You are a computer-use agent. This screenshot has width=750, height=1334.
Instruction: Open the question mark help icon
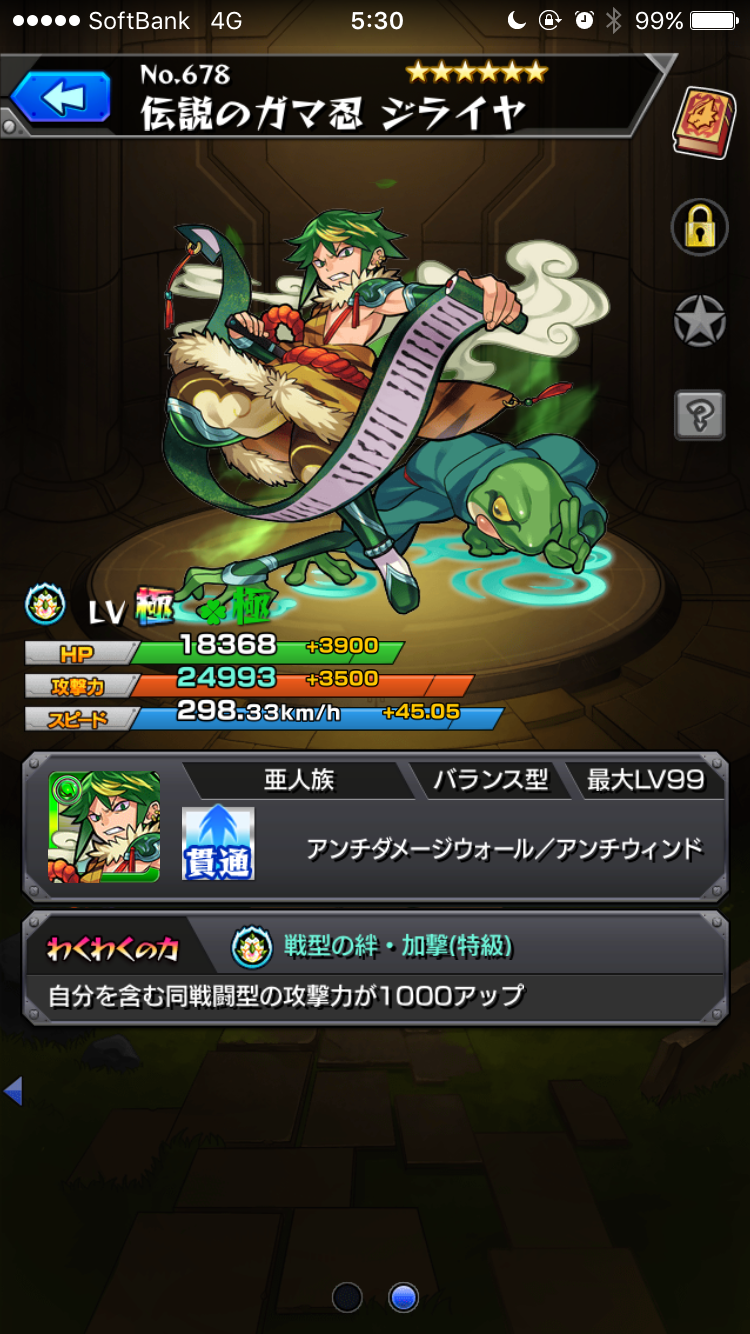[x=699, y=414]
